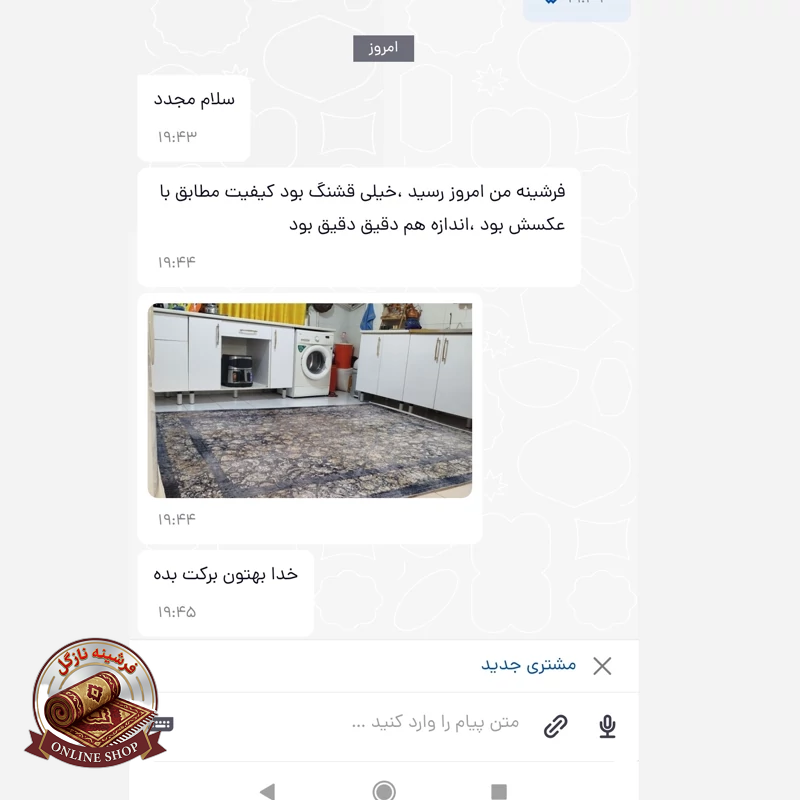
Task: Open the carpet photo in the chat
Action: (310, 400)
